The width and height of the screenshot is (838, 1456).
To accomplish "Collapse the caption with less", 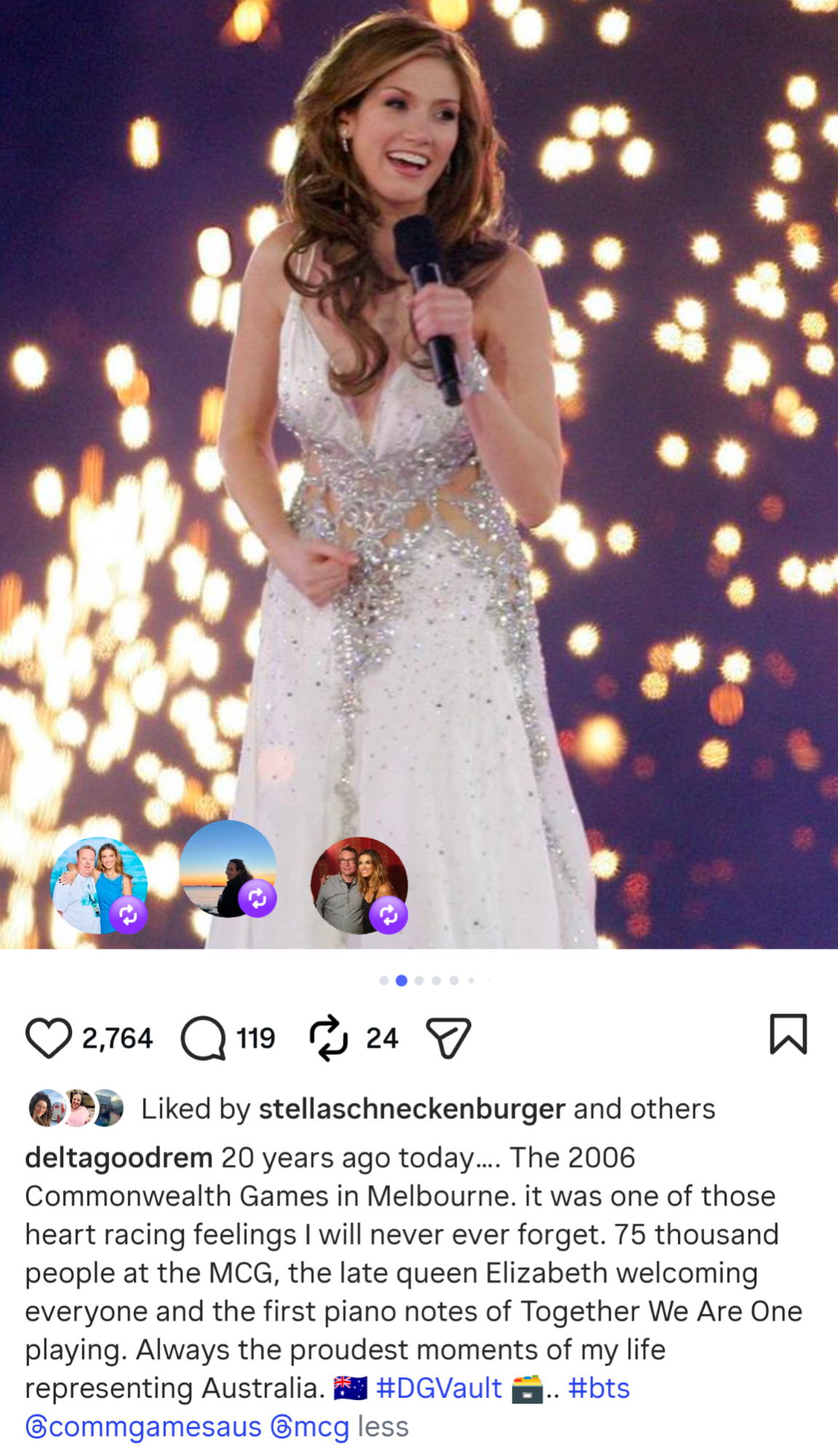I will click(x=383, y=1427).
